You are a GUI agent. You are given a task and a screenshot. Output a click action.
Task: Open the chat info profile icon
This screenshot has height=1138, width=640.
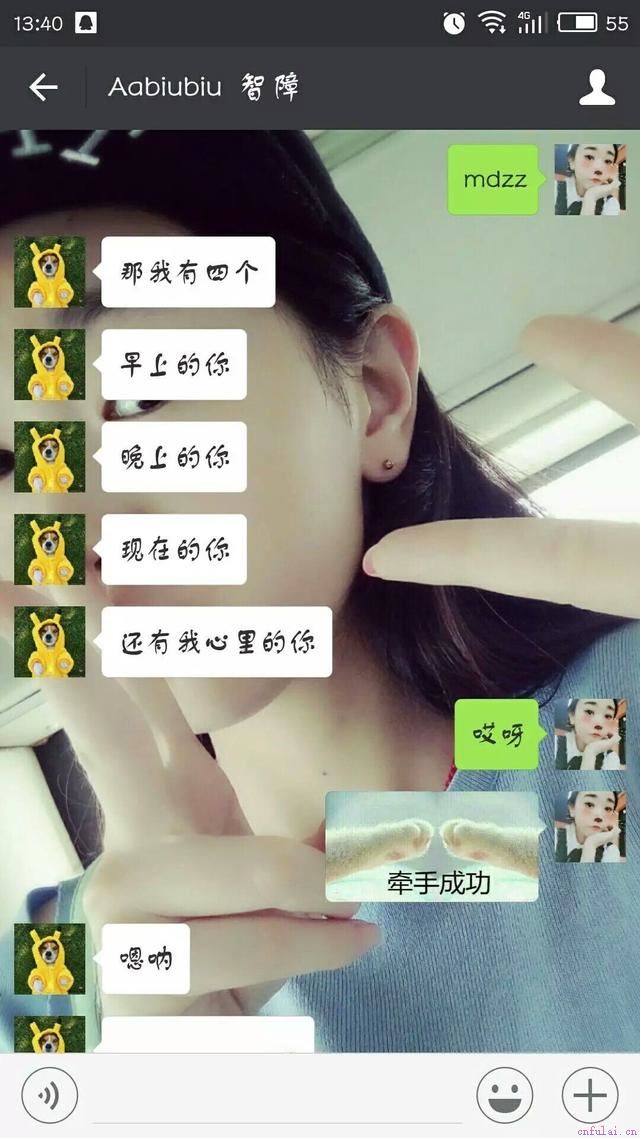tap(596, 88)
